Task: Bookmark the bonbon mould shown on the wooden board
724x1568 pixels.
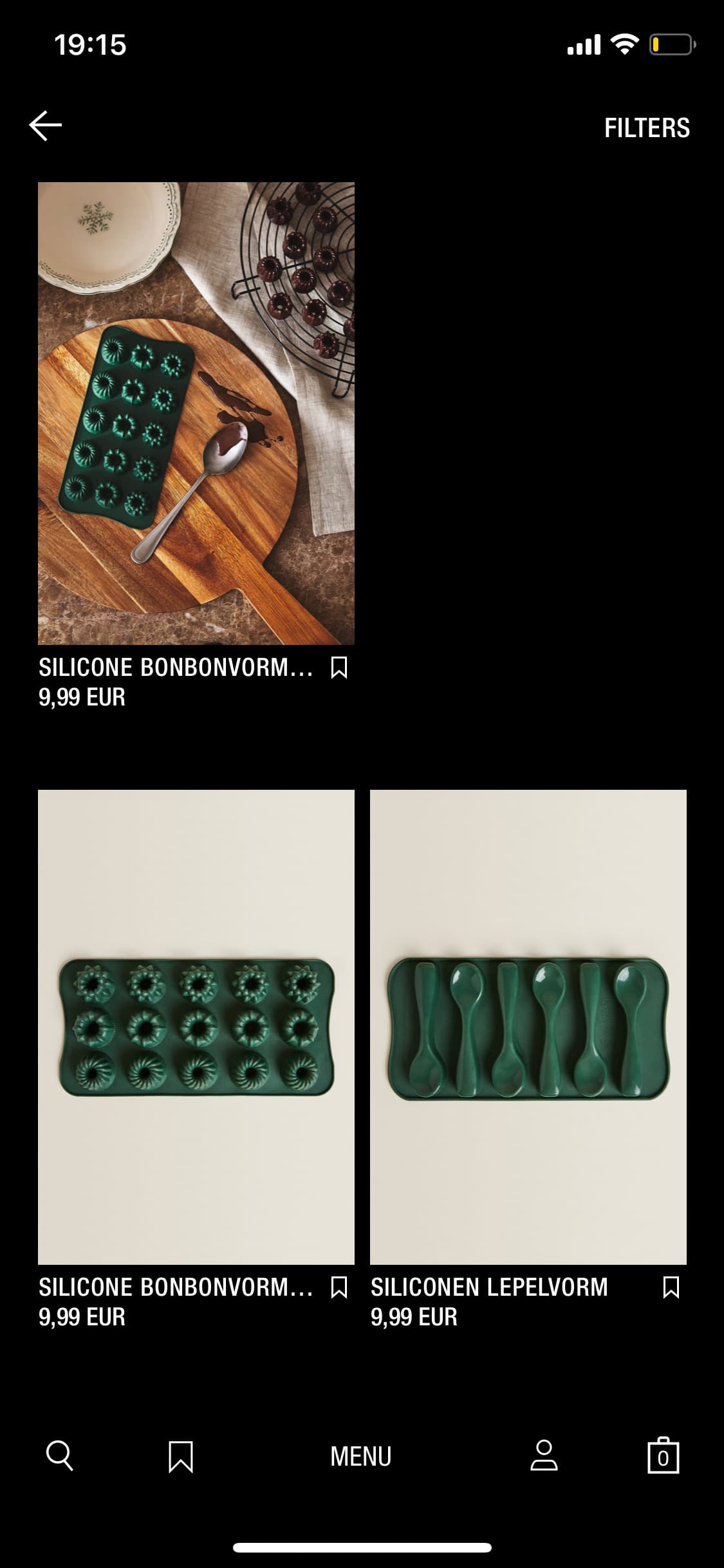Action: [x=339, y=667]
